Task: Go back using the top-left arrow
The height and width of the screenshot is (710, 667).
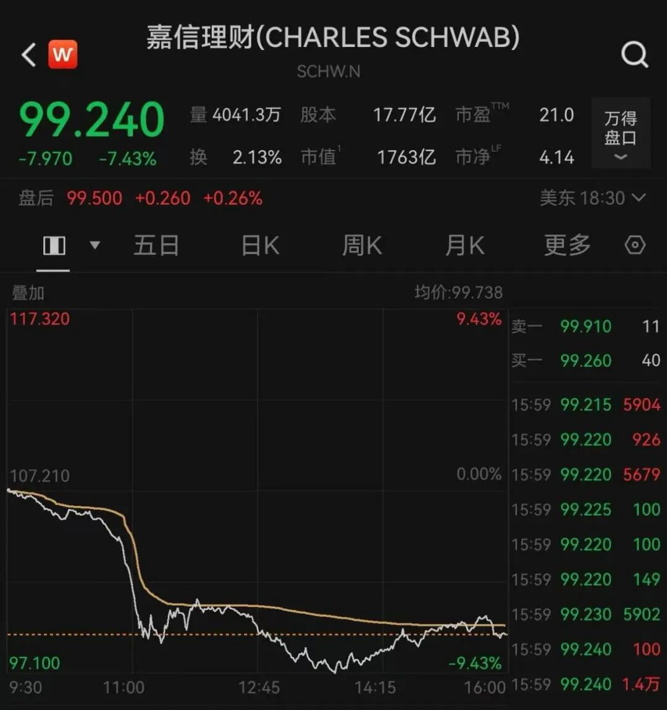Action: coord(29,54)
